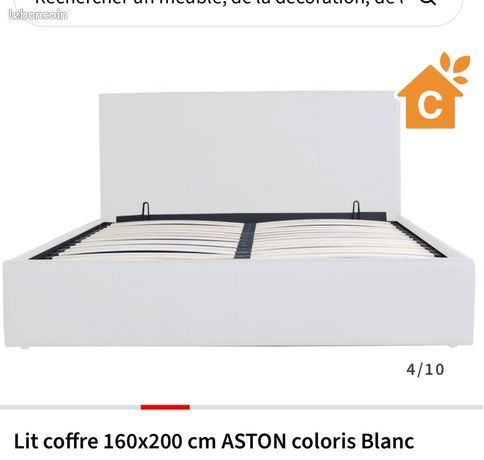The width and height of the screenshot is (484, 460).
Task: Tap the magnifier search icon
Action: click(428, 3)
